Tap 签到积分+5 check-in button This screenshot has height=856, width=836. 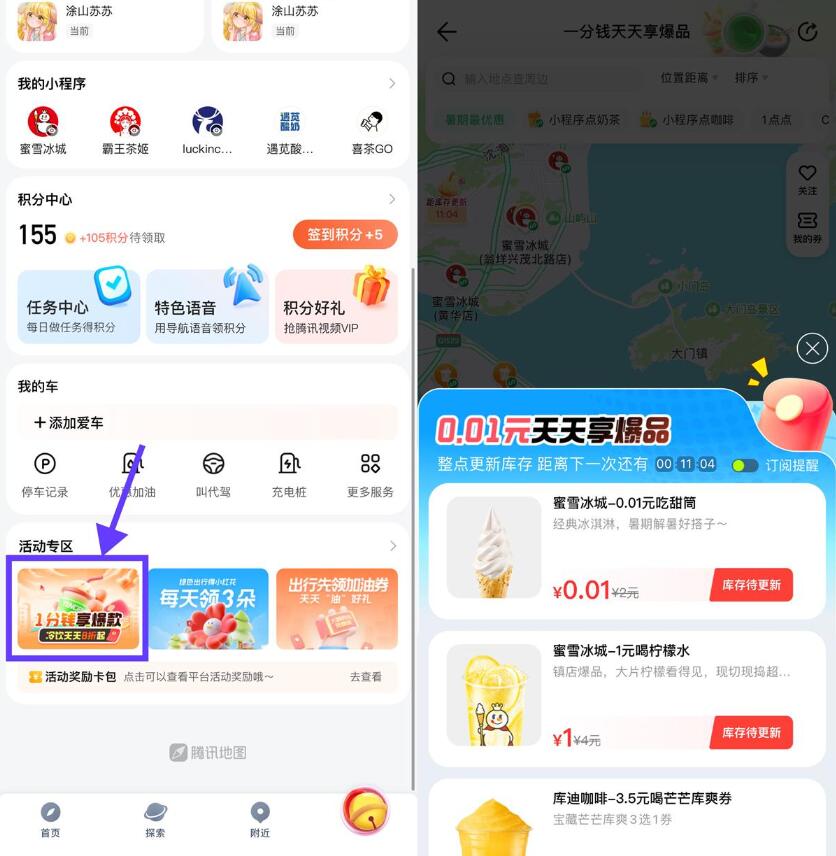[345, 234]
